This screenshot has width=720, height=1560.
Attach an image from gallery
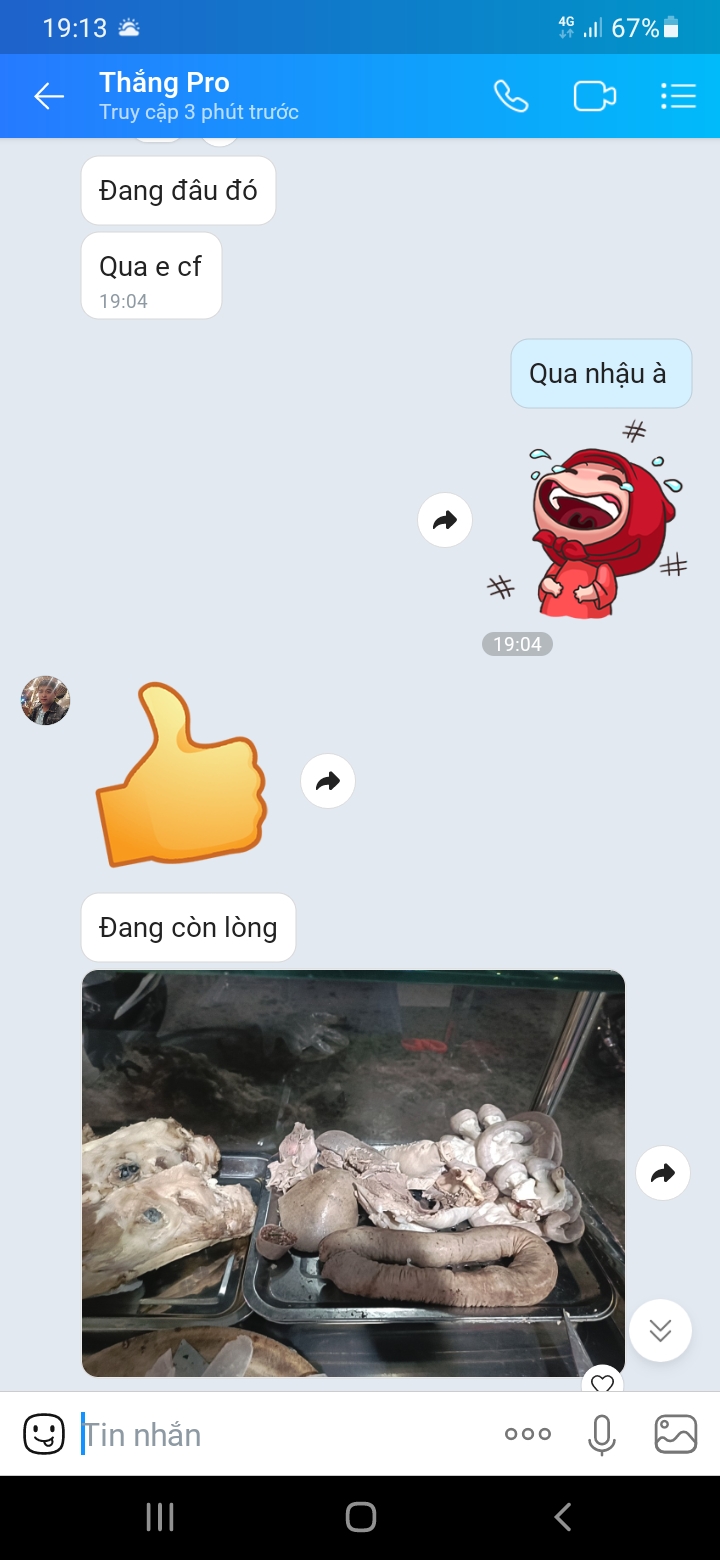click(x=676, y=1434)
